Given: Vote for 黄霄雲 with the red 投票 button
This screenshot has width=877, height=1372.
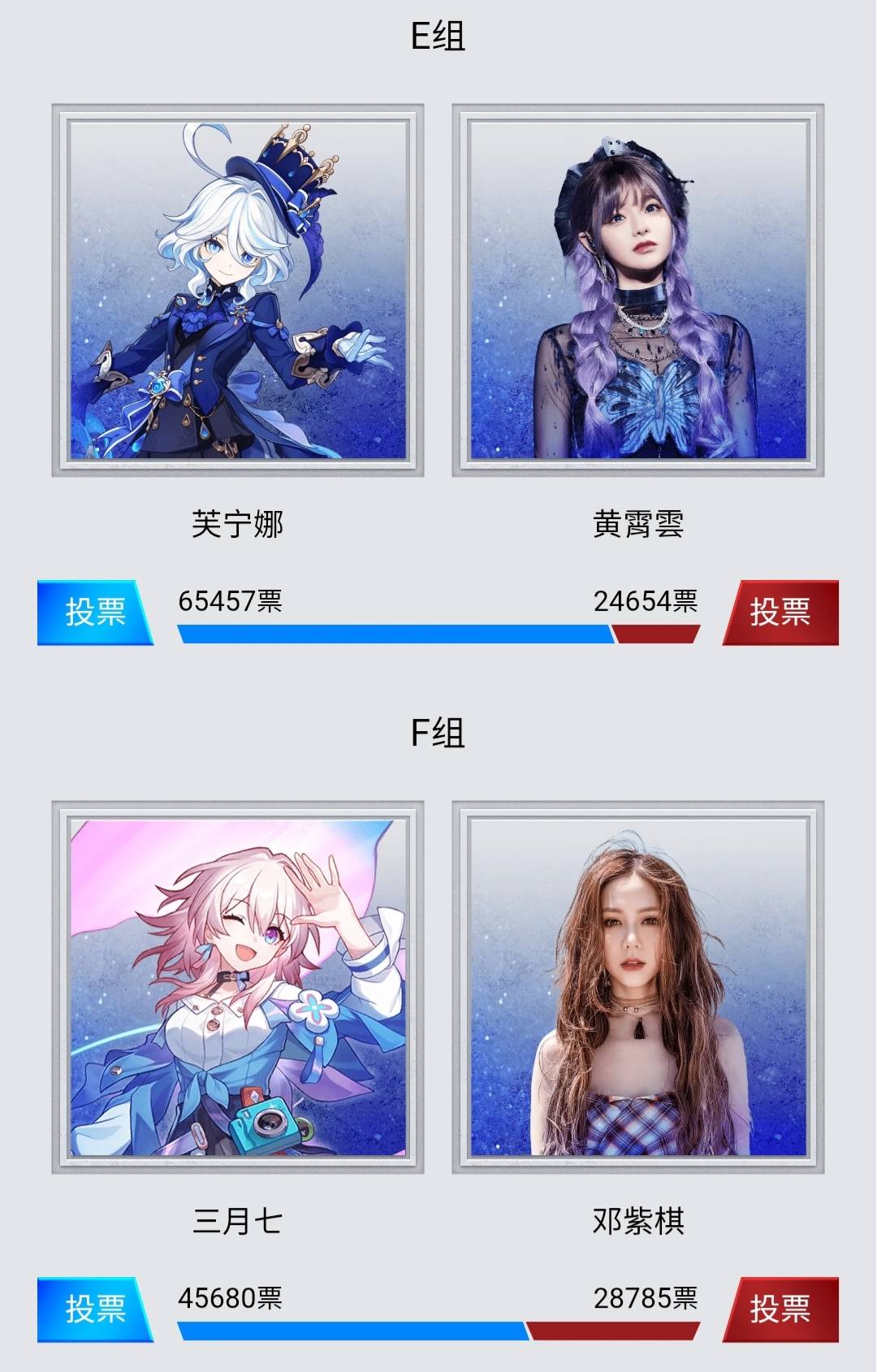Looking at the screenshot, I should [x=780, y=612].
